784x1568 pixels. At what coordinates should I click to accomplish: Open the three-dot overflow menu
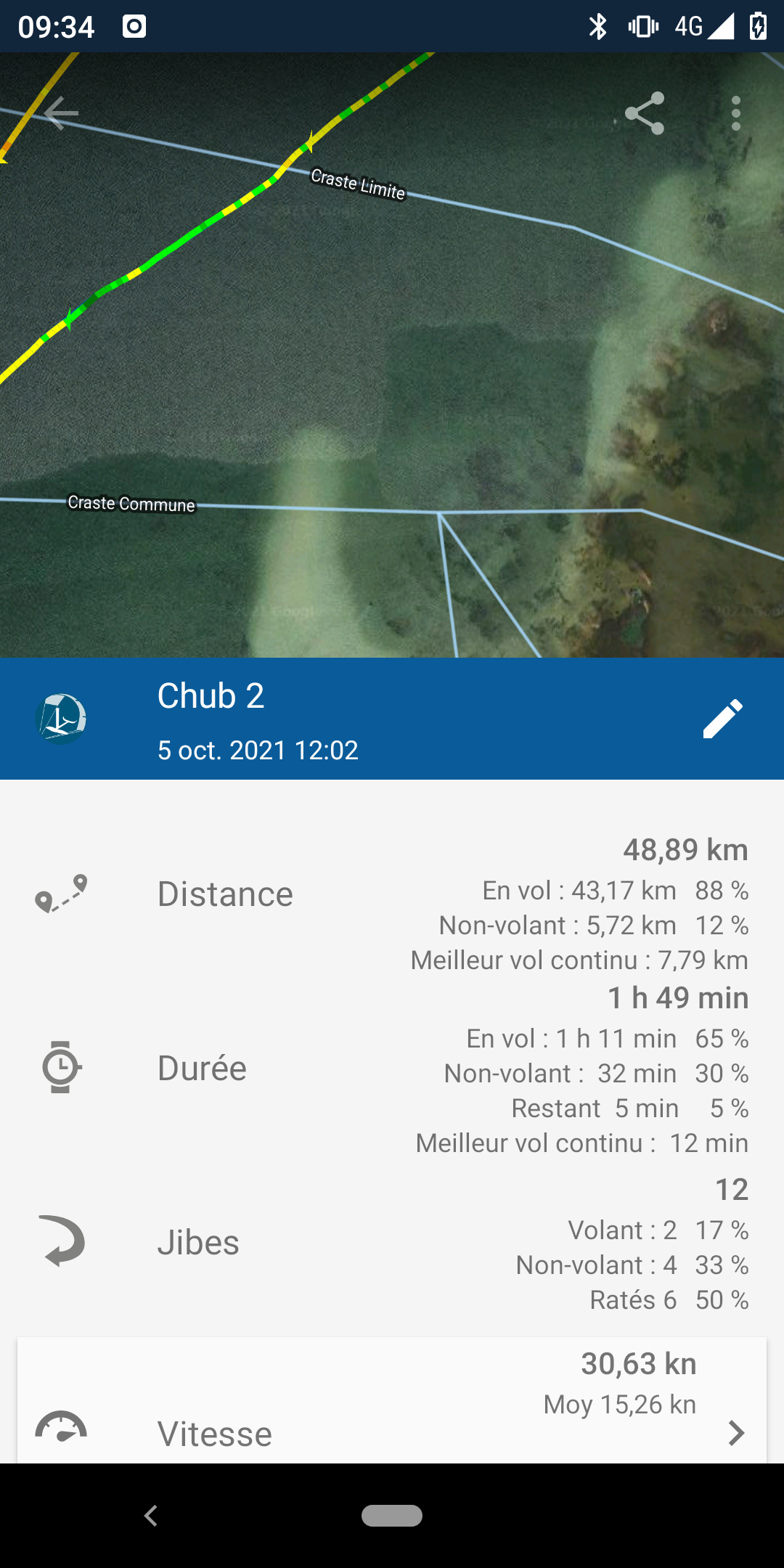(736, 113)
